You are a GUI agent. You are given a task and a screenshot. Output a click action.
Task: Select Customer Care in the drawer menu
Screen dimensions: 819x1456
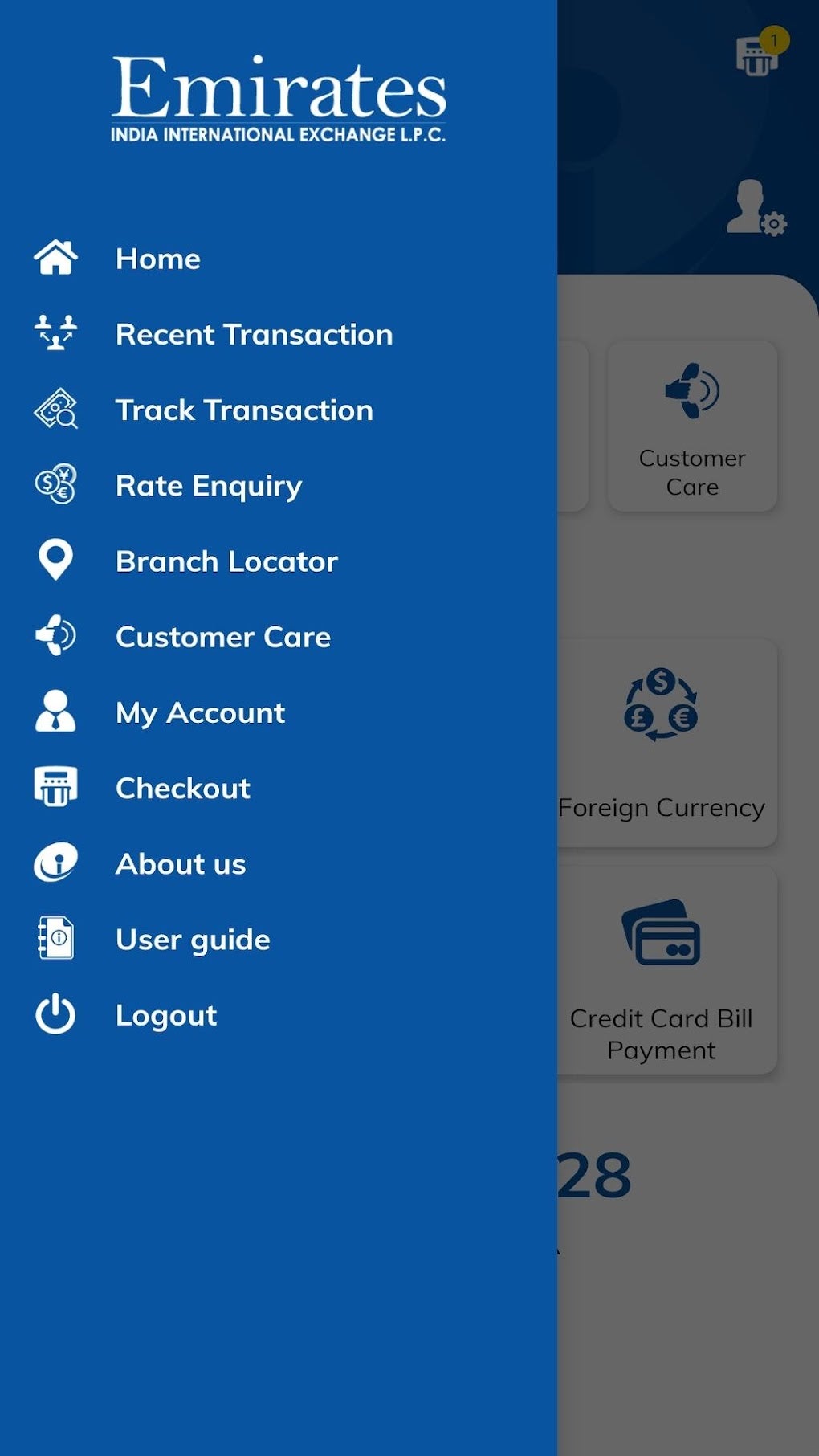pos(223,637)
